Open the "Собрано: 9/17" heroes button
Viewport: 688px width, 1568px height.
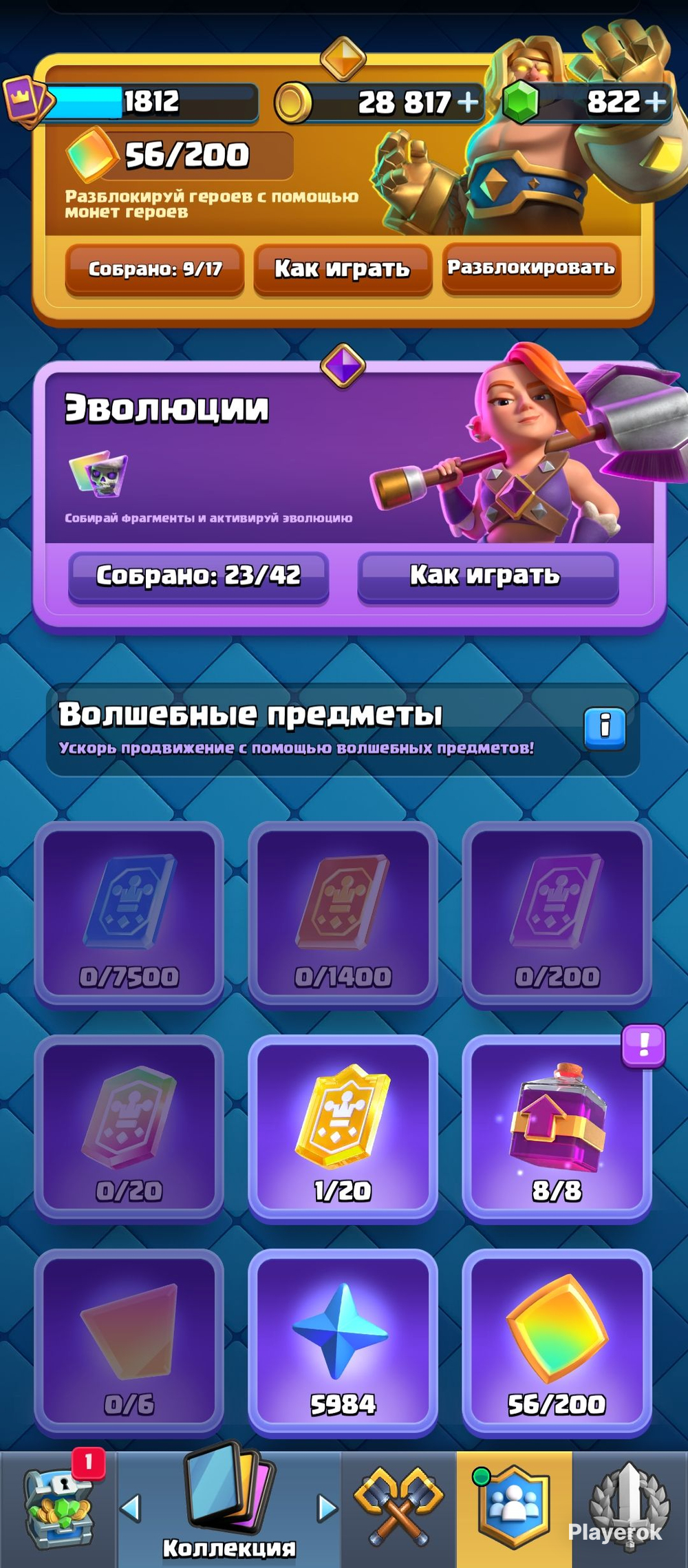(155, 269)
